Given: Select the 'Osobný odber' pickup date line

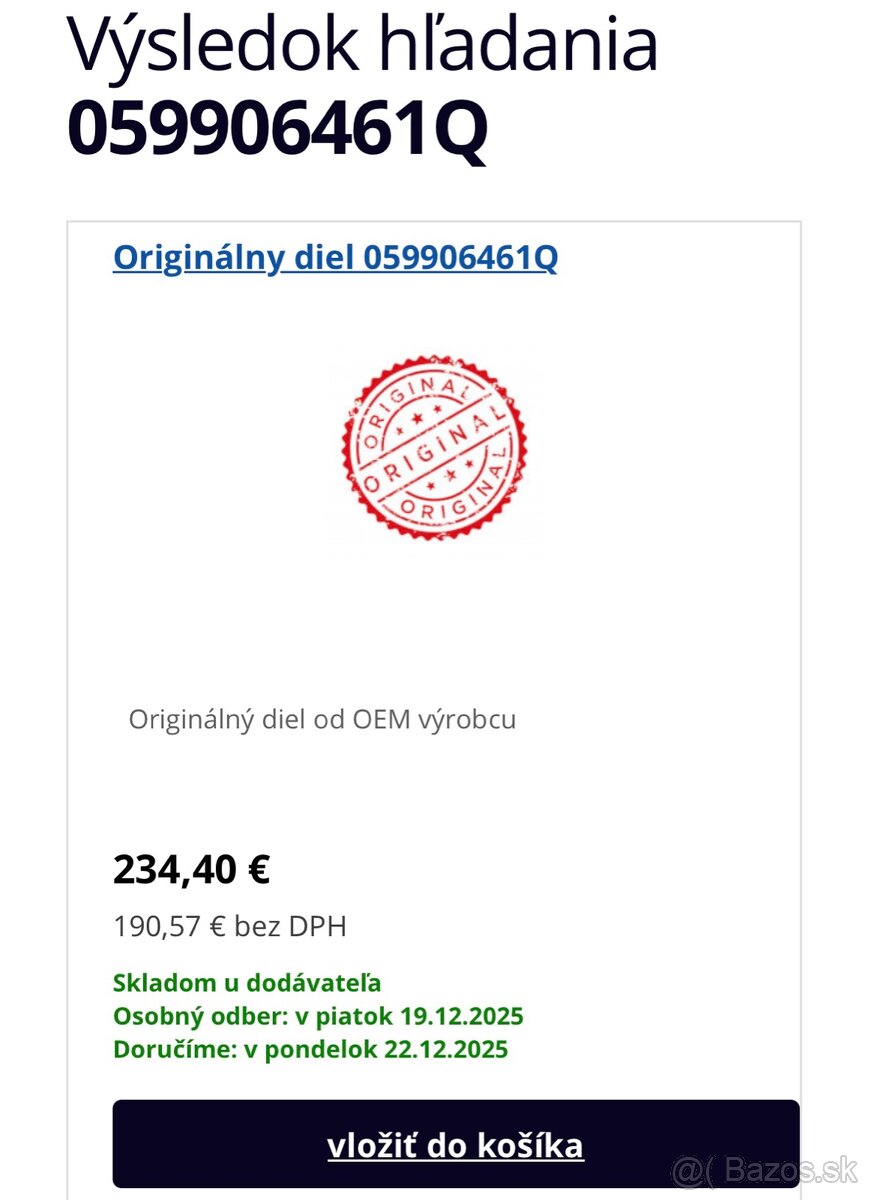Looking at the screenshot, I should [x=318, y=1015].
